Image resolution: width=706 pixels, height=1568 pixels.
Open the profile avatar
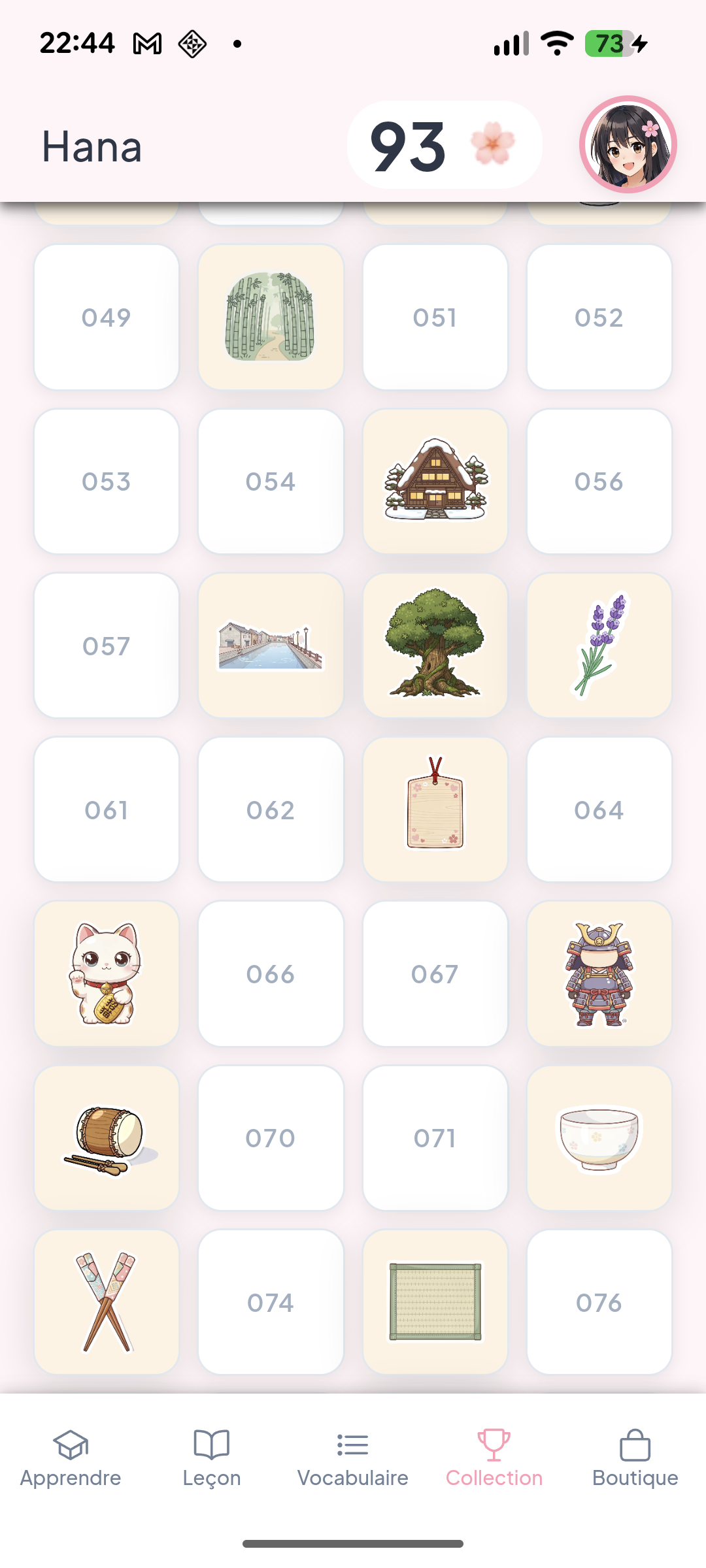(x=628, y=145)
